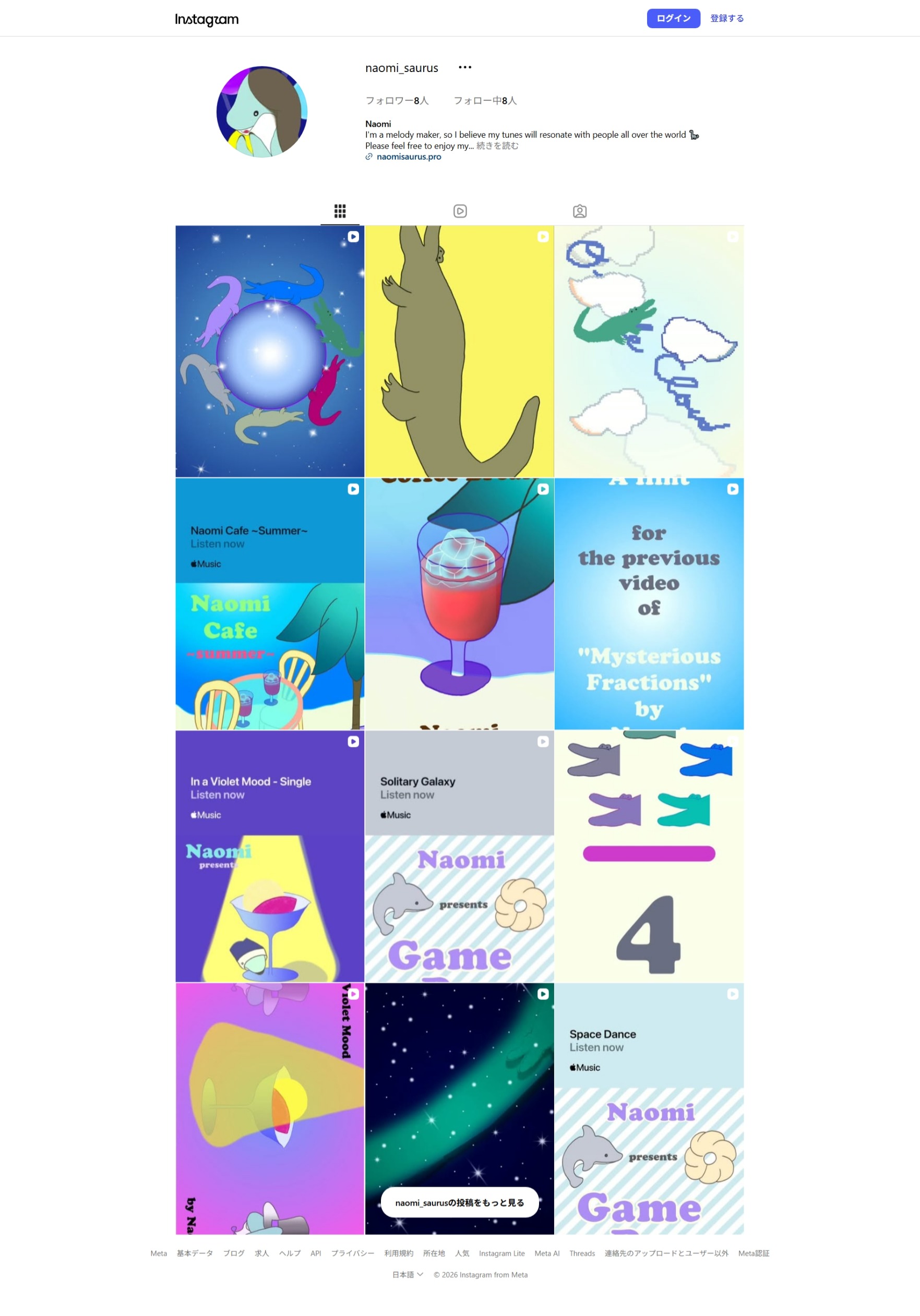Visit the naomisaurus.pro website link
The width and height of the screenshot is (920, 1316).
click(409, 156)
